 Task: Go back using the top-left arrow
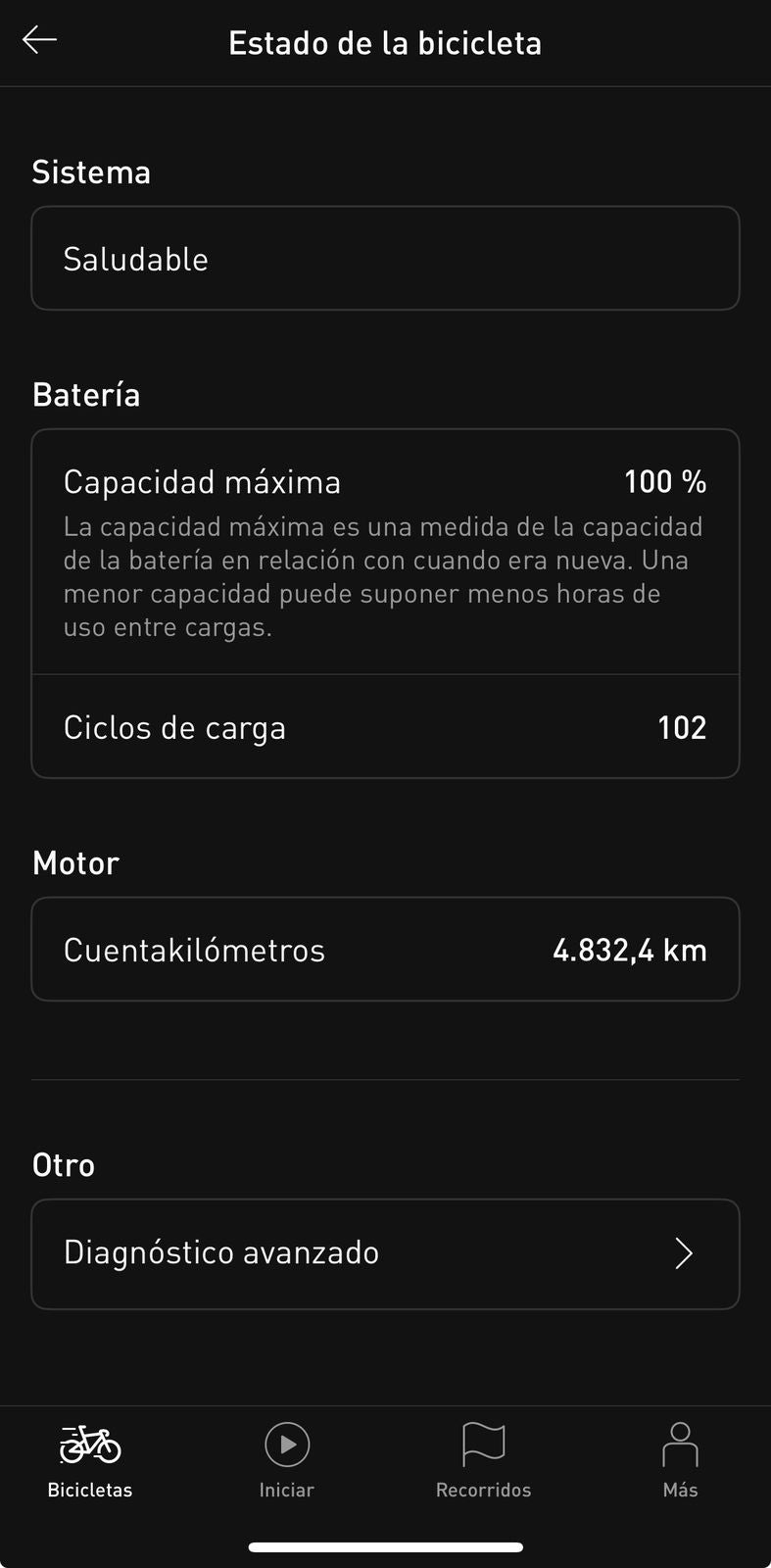click(x=39, y=40)
